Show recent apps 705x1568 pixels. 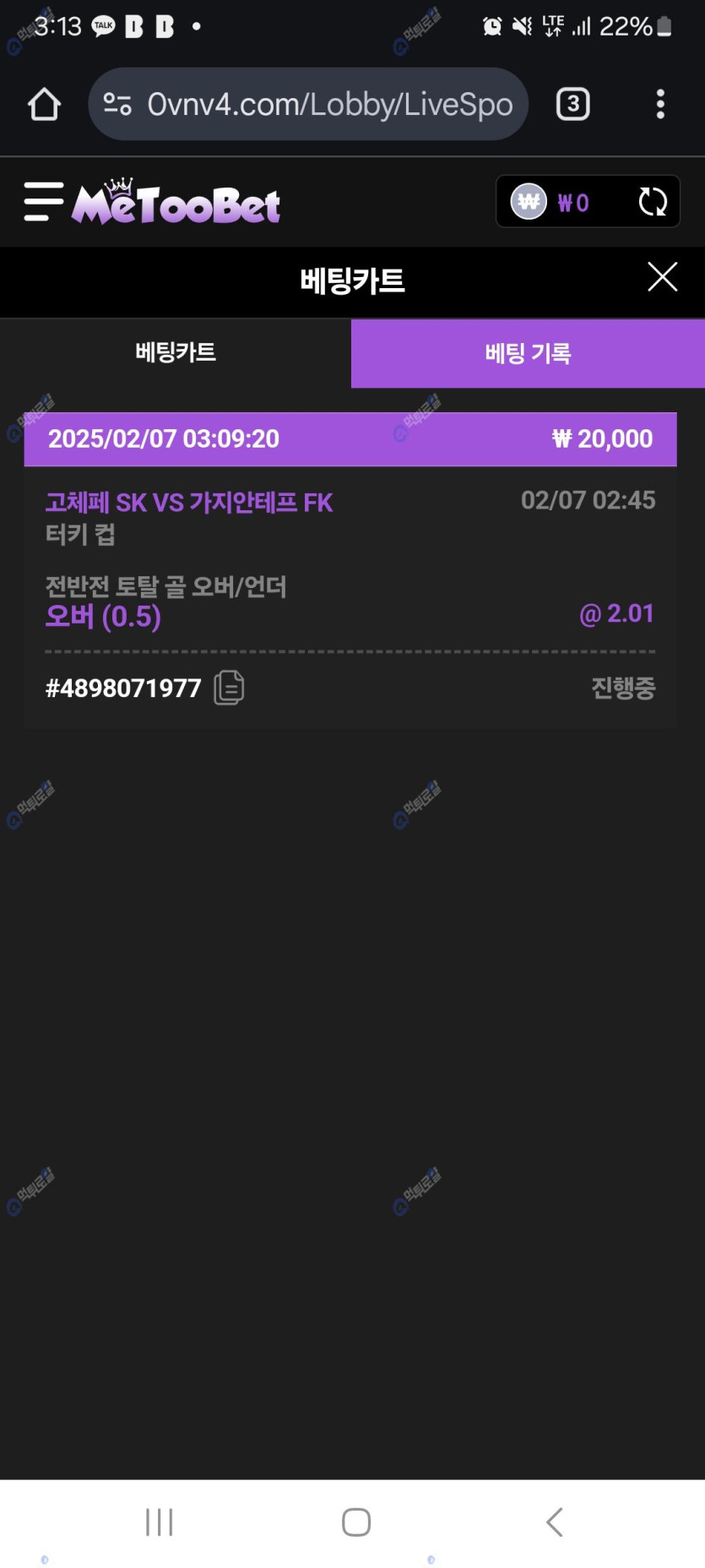tap(159, 1522)
